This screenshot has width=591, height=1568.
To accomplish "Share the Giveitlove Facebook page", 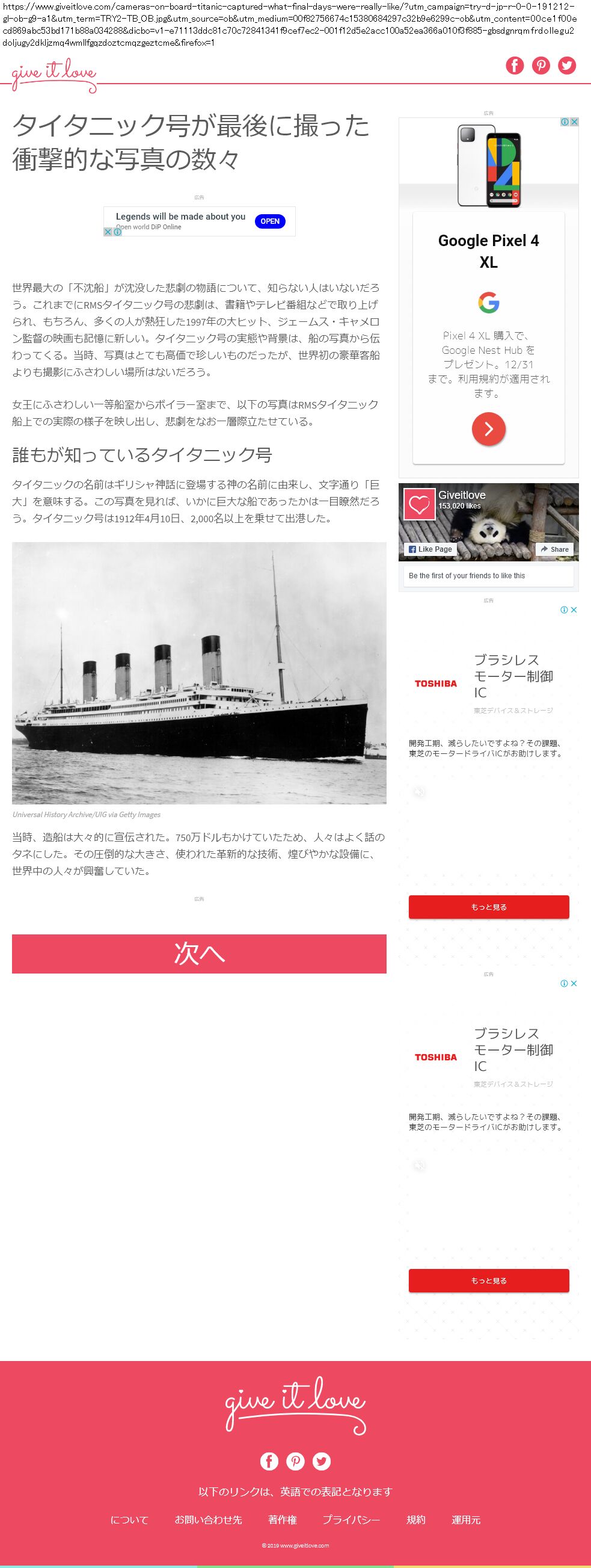I will click(554, 549).
